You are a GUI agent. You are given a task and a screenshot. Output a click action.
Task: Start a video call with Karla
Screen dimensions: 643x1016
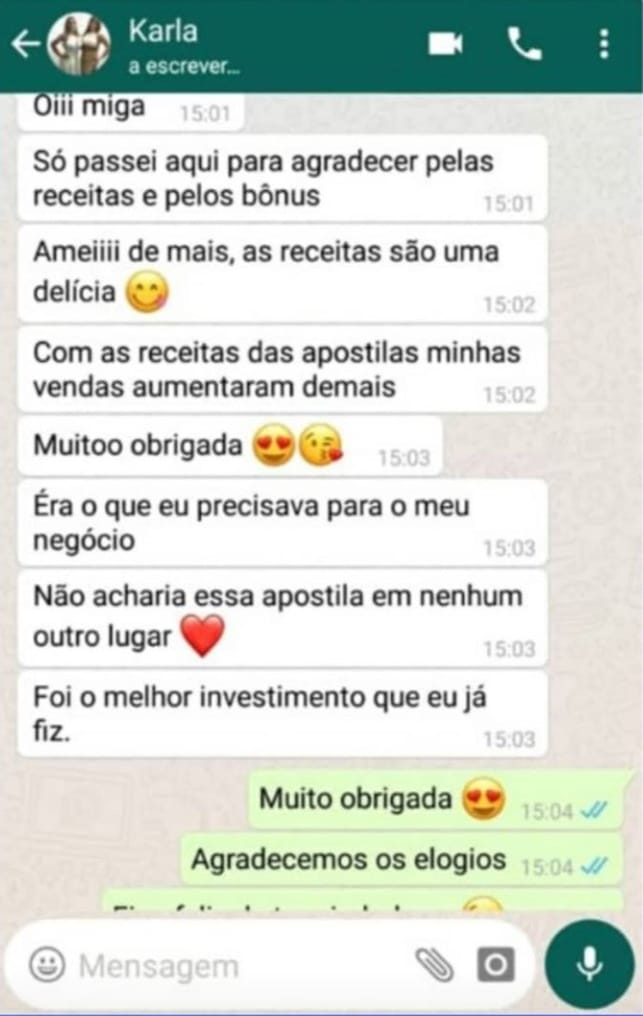(445, 44)
